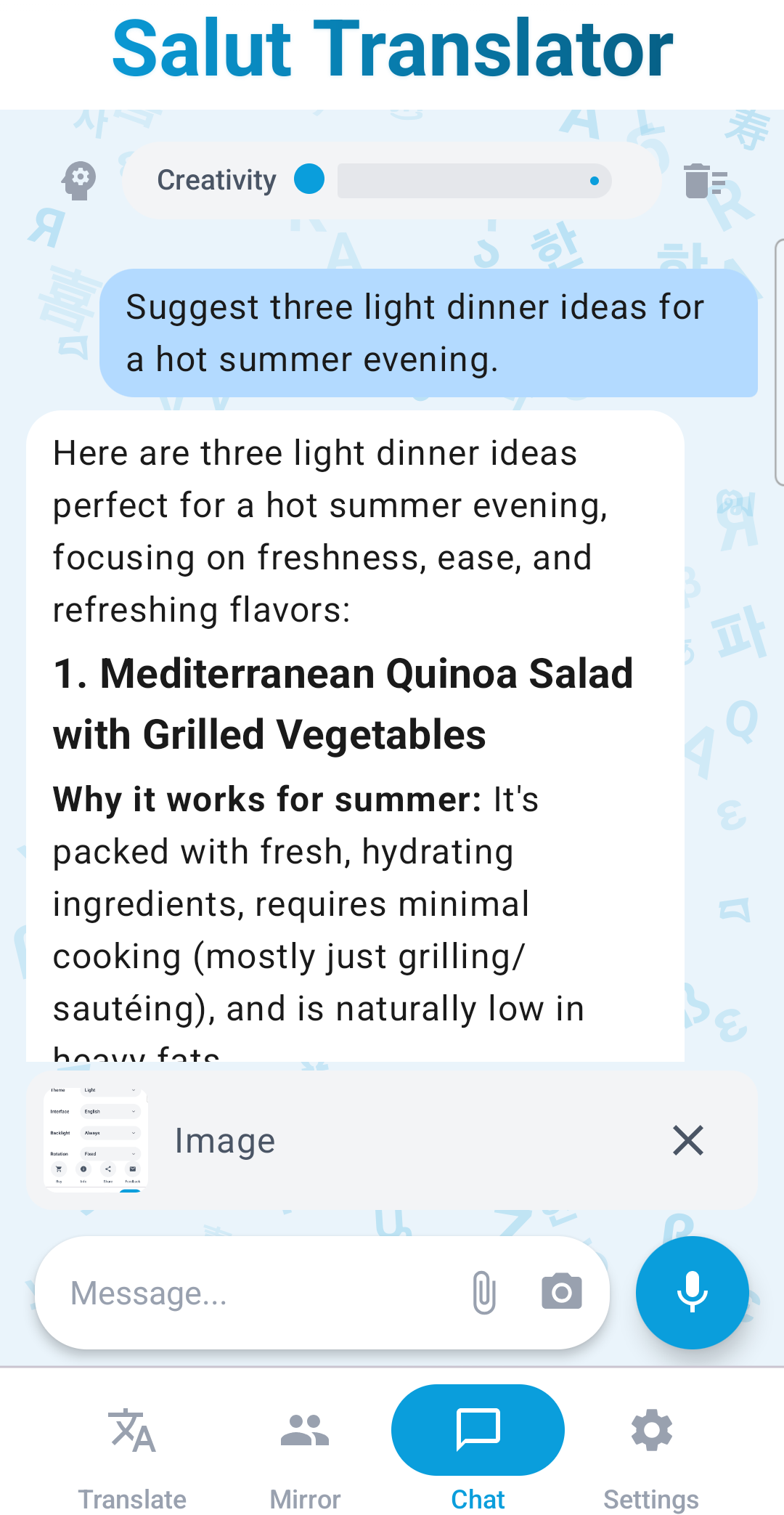The image size is (784, 1515).
Task: Remove the attached Image with the X
Action: click(x=687, y=1140)
